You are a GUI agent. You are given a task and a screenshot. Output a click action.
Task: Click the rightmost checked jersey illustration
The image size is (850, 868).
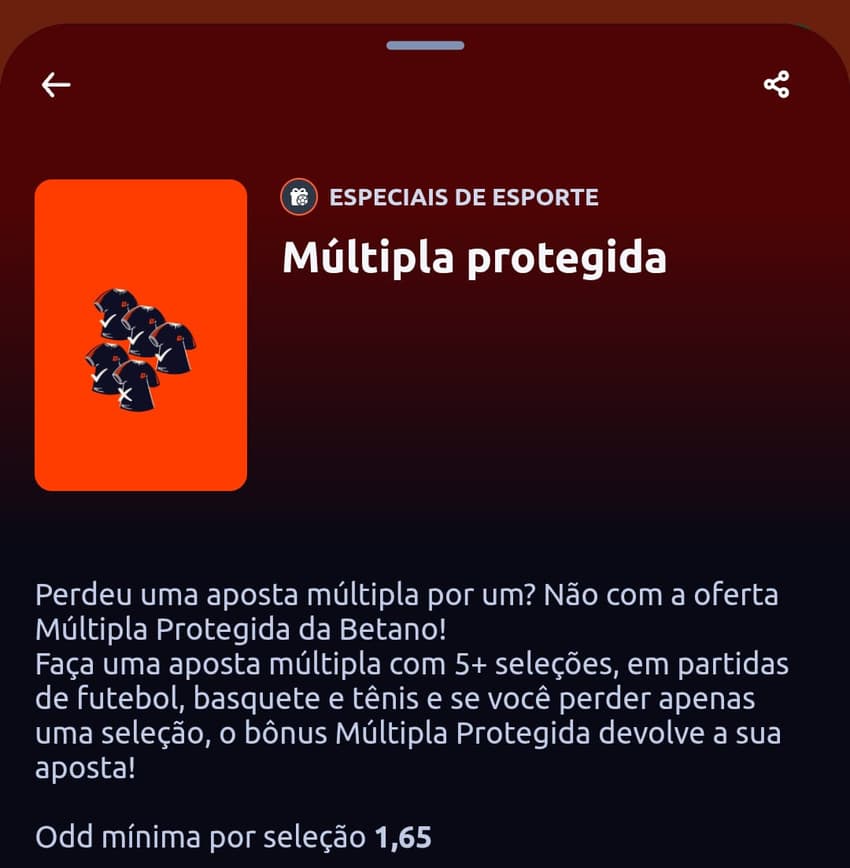click(x=174, y=344)
